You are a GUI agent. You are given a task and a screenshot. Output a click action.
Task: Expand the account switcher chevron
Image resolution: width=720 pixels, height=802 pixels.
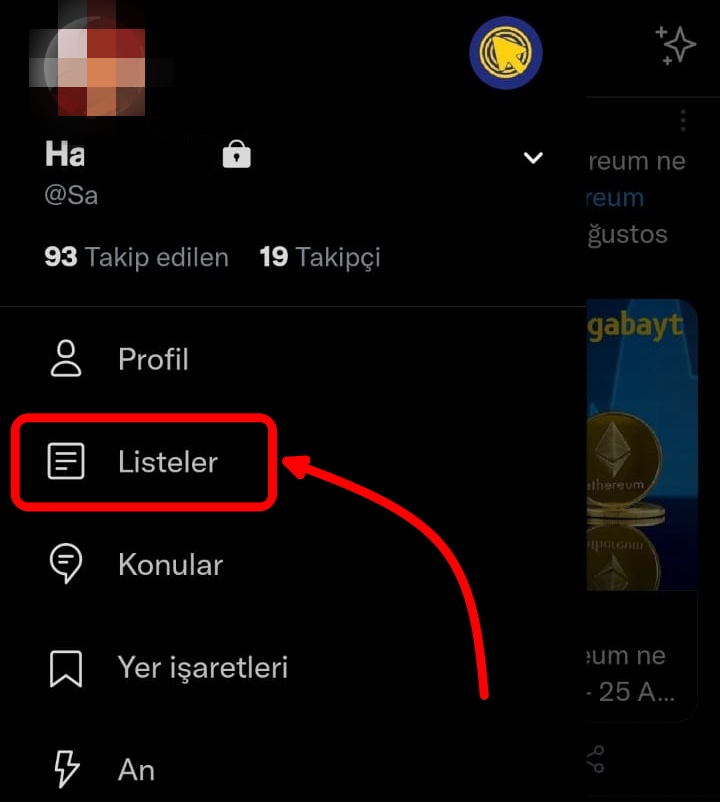(x=533, y=157)
